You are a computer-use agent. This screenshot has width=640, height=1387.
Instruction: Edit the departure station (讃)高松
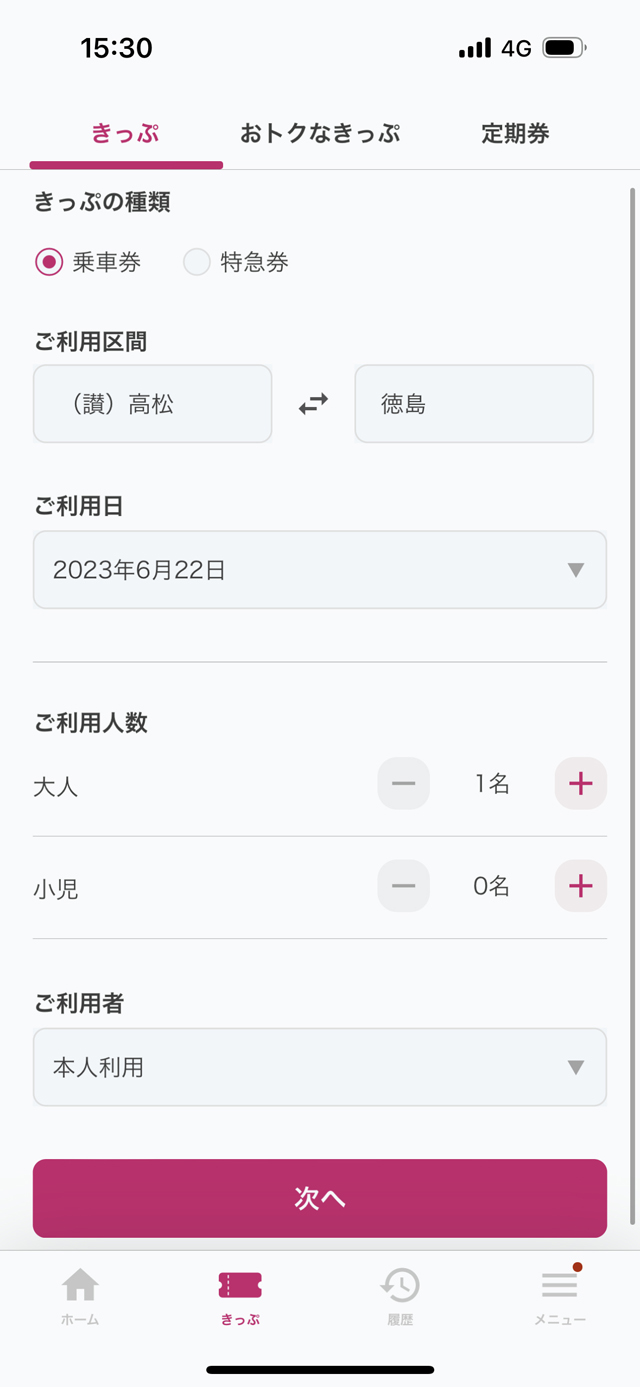coord(153,404)
